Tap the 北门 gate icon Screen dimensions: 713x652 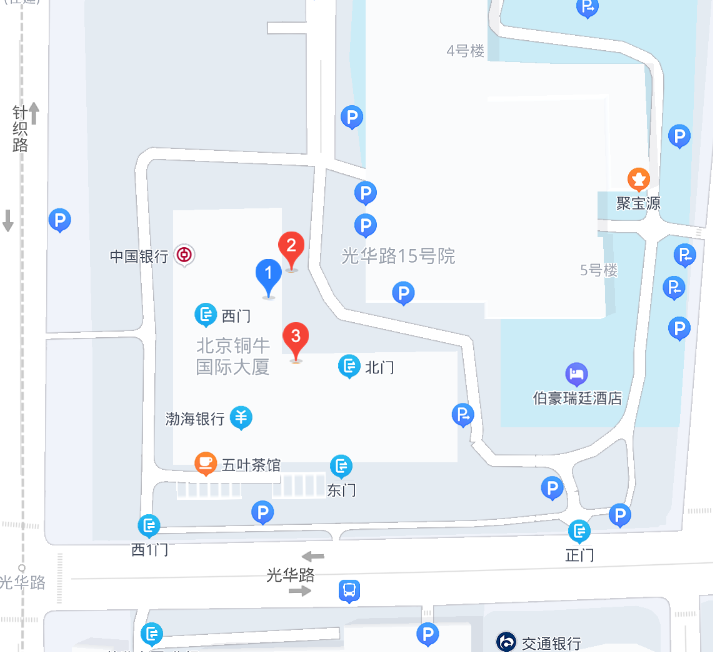pyautogui.click(x=349, y=367)
